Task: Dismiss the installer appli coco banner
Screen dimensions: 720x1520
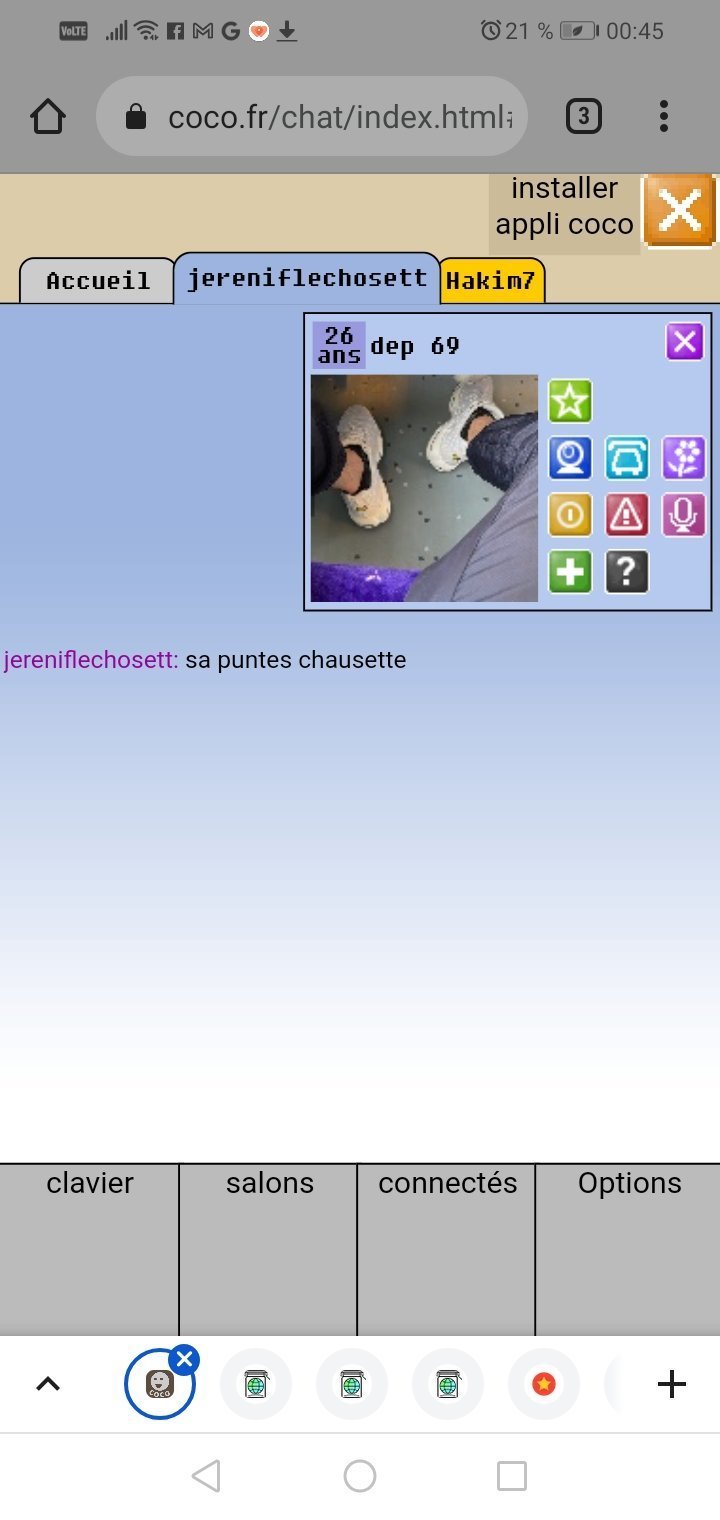Action: (x=680, y=210)
